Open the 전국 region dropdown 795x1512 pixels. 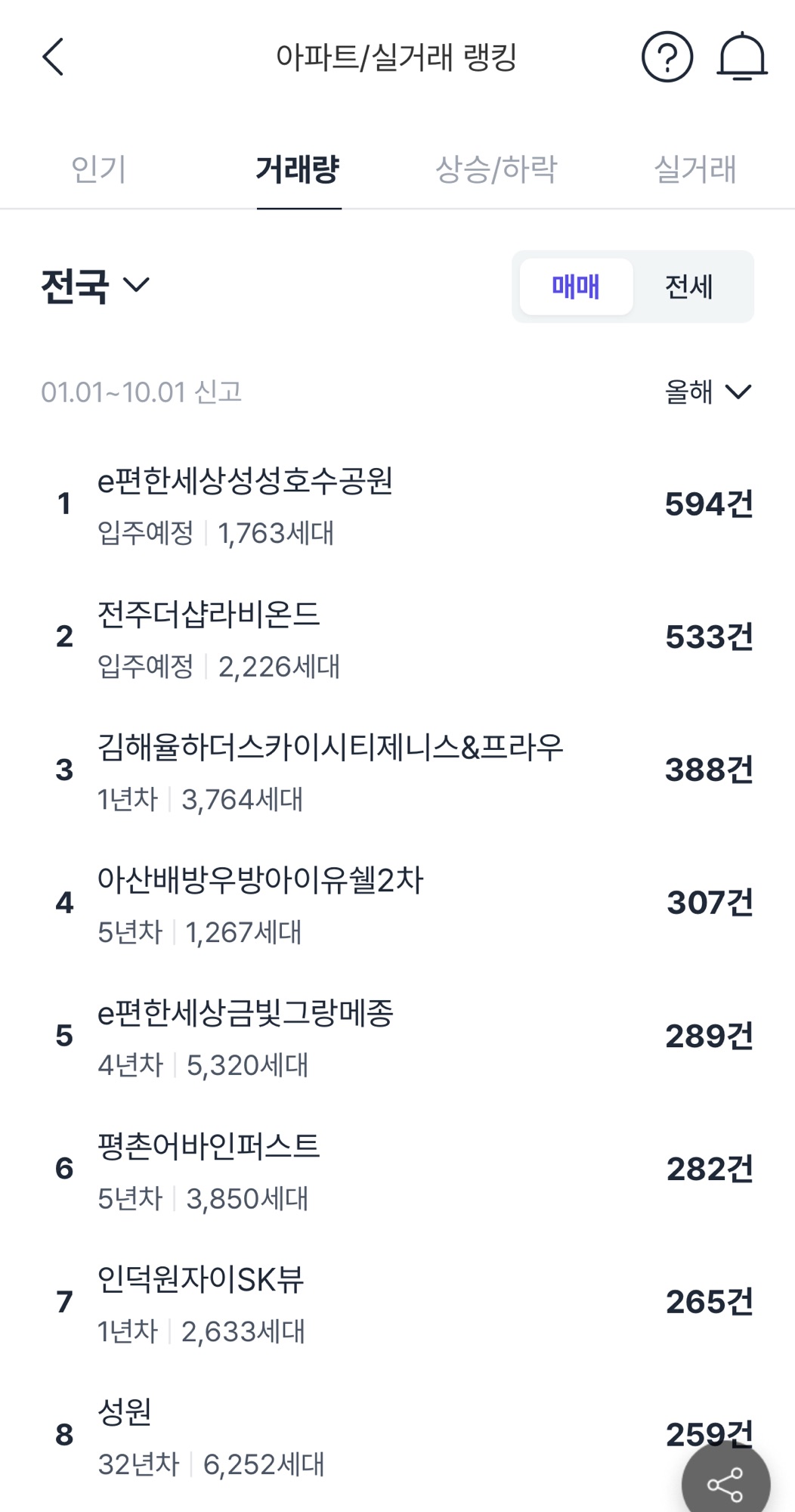[x=88, y=285]
